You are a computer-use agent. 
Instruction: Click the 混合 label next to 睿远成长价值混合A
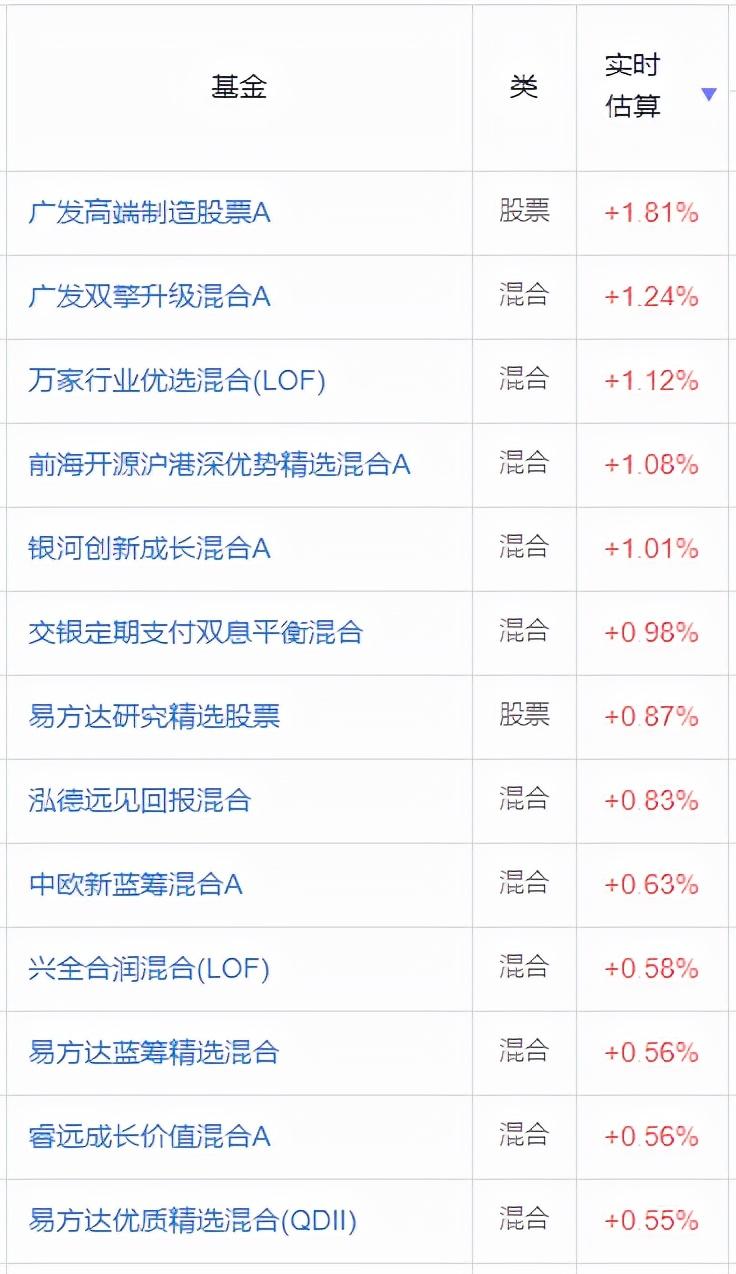(525, 1137)
